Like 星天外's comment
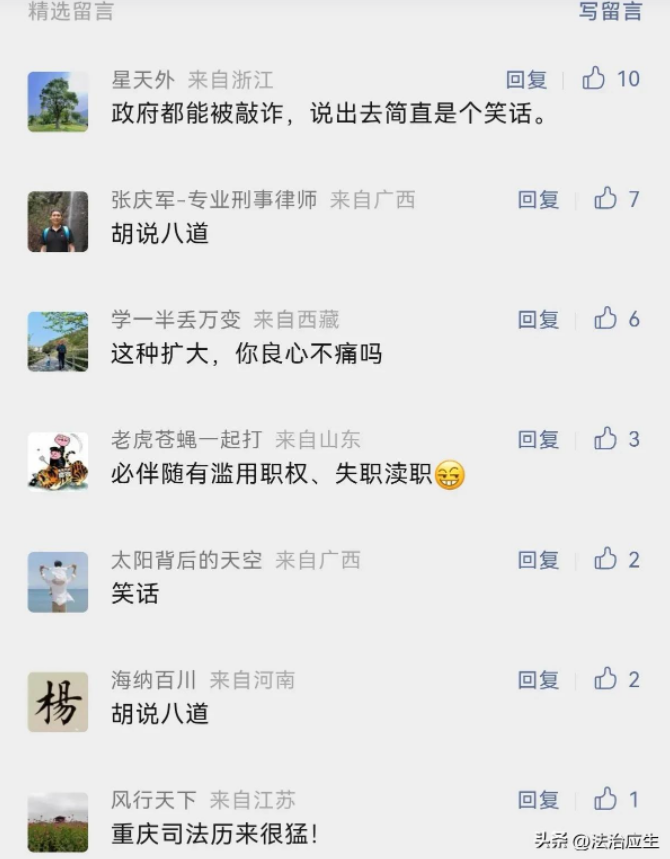The image size is (670, 859). [x=595, y=79]
